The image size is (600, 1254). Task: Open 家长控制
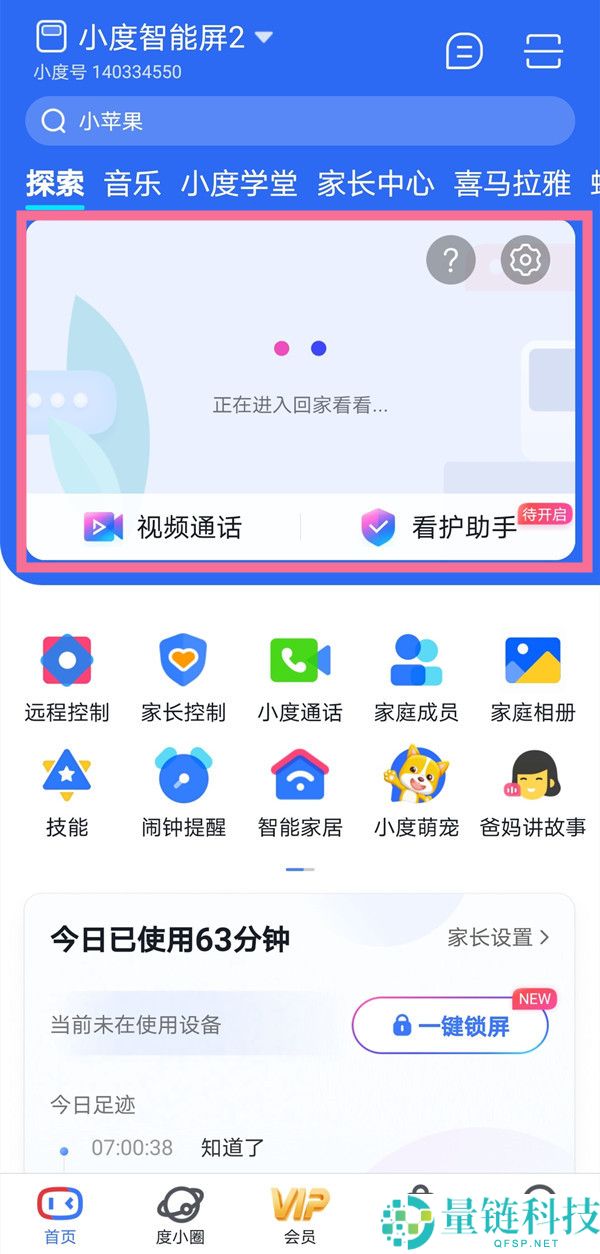tap(183, 677)
